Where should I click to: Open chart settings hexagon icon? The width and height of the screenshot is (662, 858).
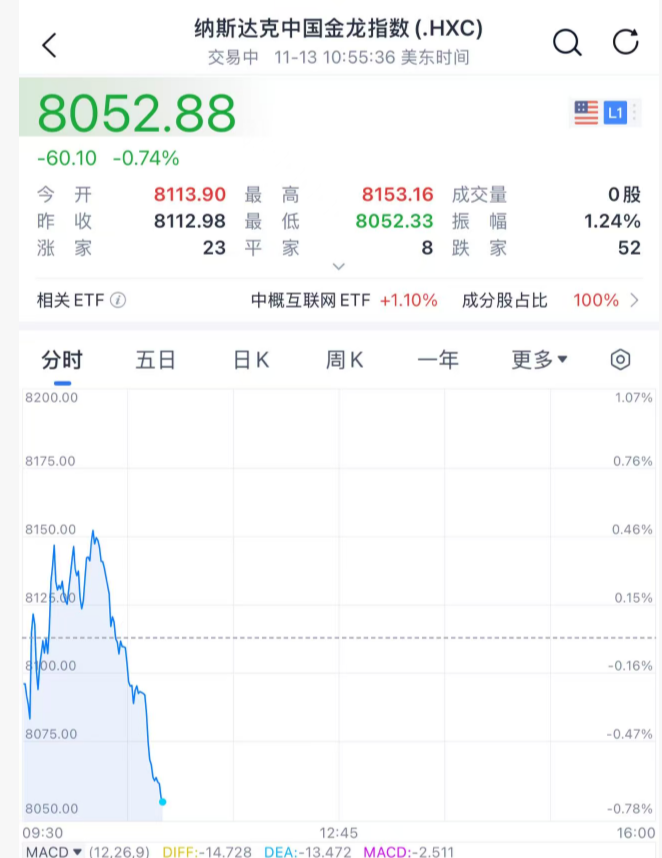pos(621,360)
